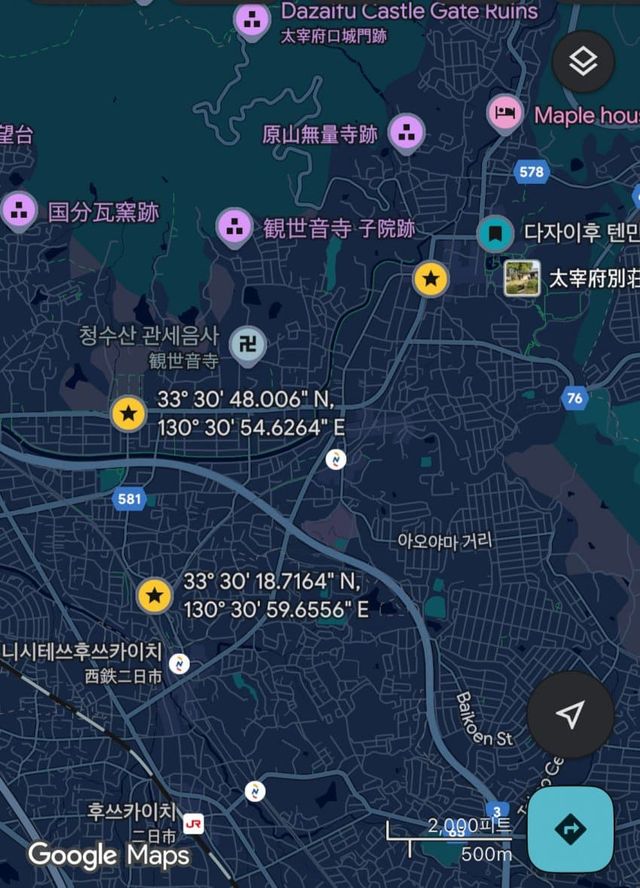Viewport: 640px width, 888px height.
Task: Open saved place 다자이후 텐만 marker
Action: 494,233
